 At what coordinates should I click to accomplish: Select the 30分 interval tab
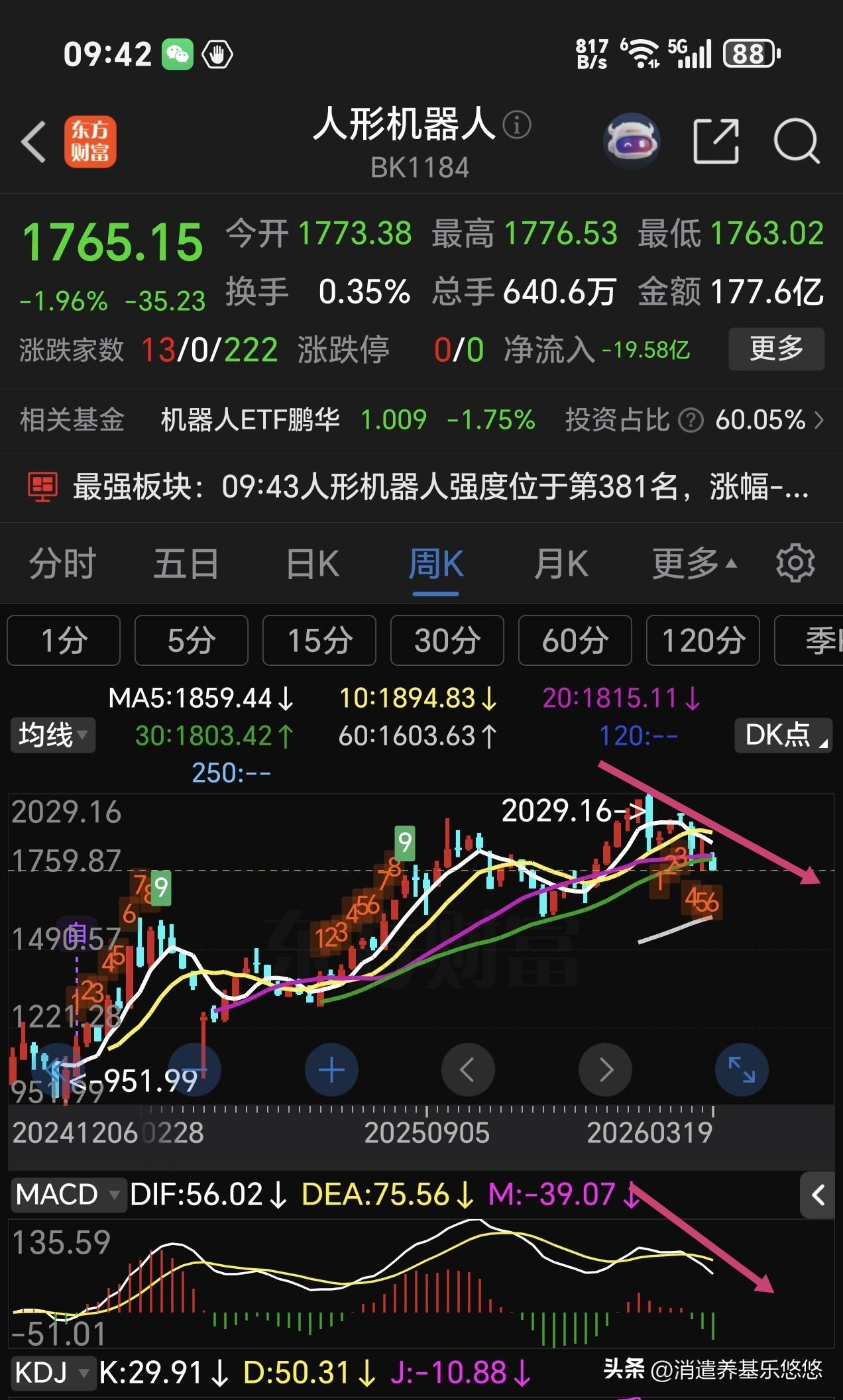[446, 640]
